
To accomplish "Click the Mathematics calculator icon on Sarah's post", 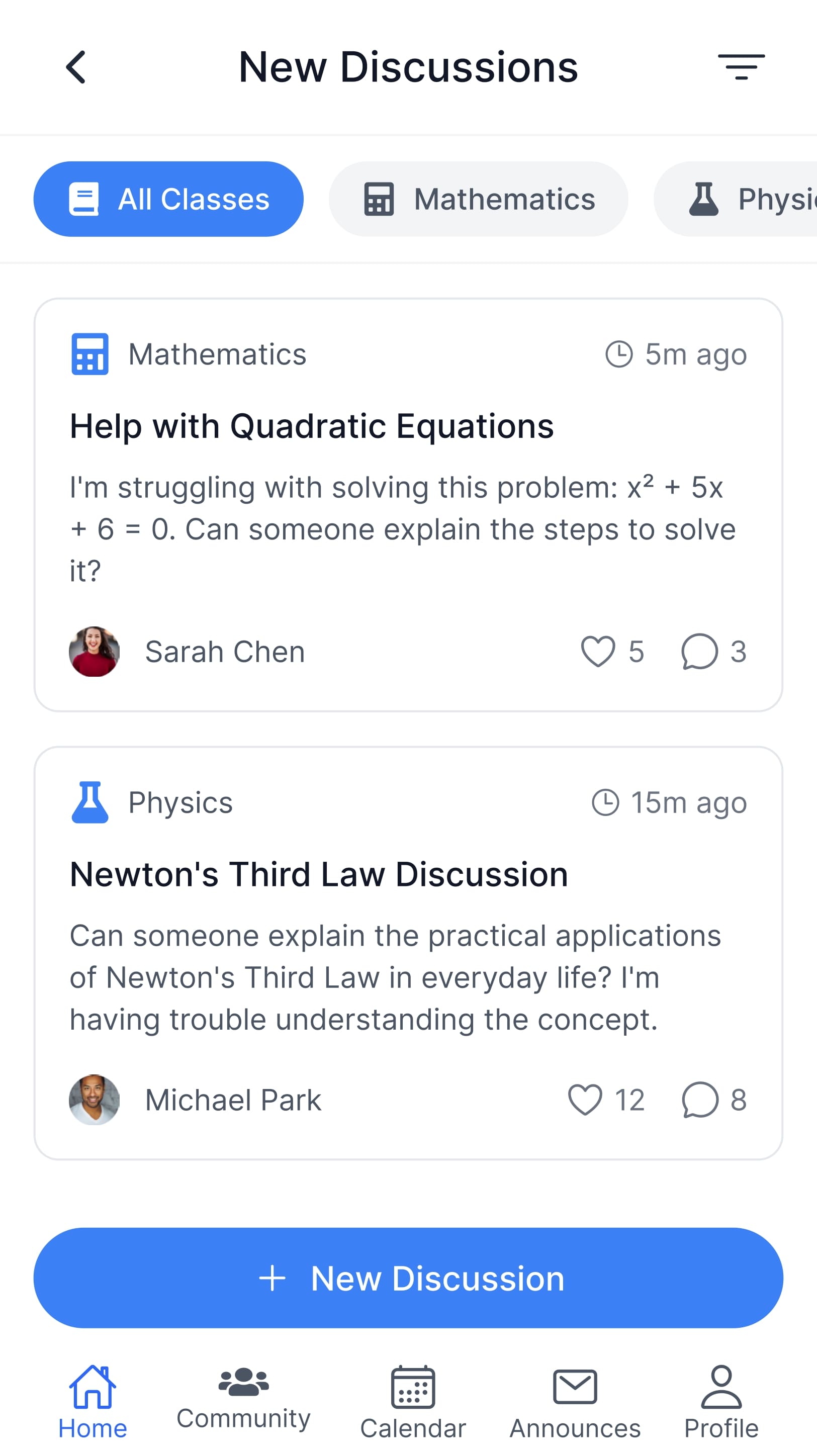I will point(89,353).
